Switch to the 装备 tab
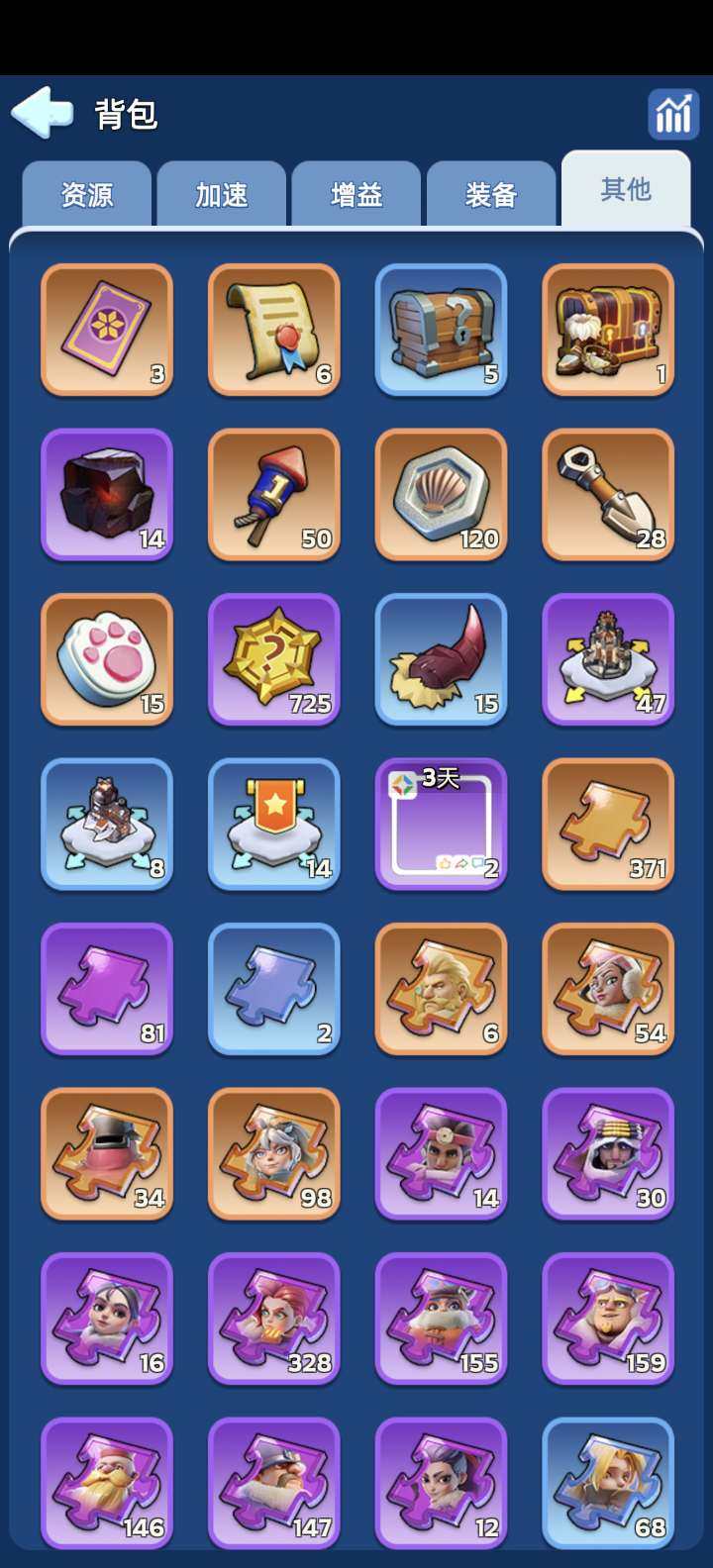 [x=490, y=194]
